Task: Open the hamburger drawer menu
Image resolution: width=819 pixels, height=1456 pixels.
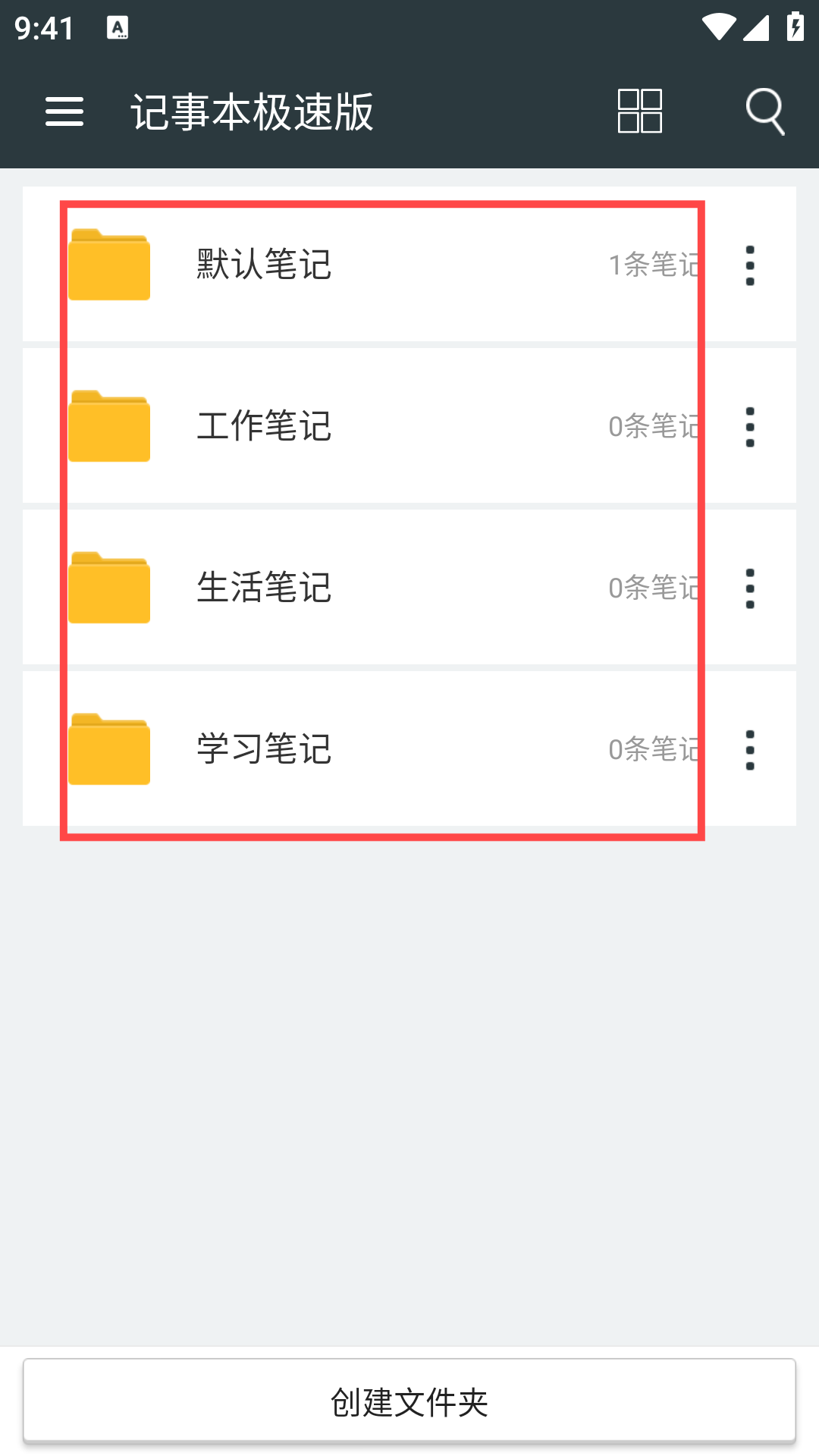Action: [64, 111]
